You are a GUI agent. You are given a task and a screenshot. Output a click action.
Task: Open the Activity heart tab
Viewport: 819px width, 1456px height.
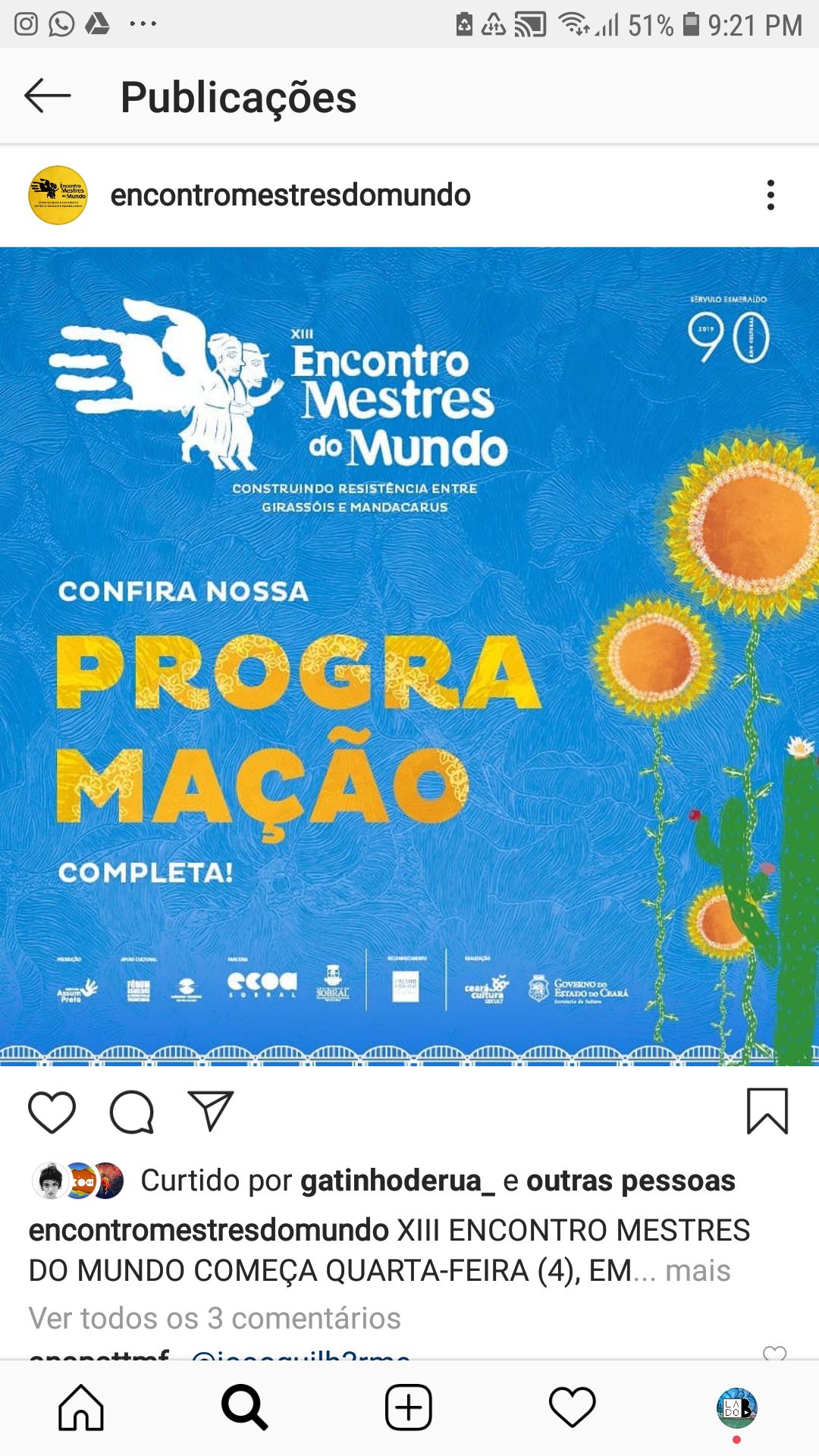pos(573,1407)
